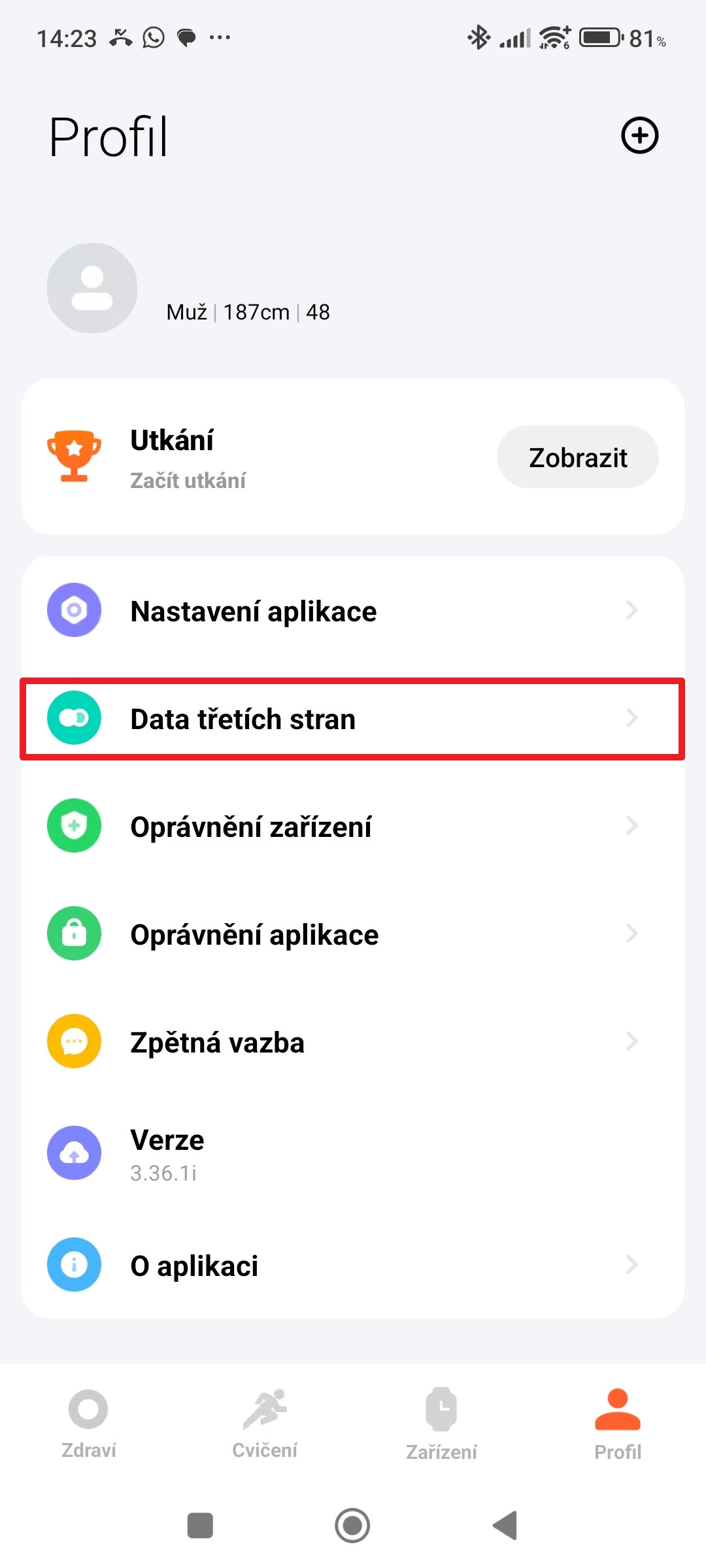Image resolution: width=706 pixels, height=1568 pixels.
Task: Open Nastavení aplikace
Action: [x=353, y=611]
